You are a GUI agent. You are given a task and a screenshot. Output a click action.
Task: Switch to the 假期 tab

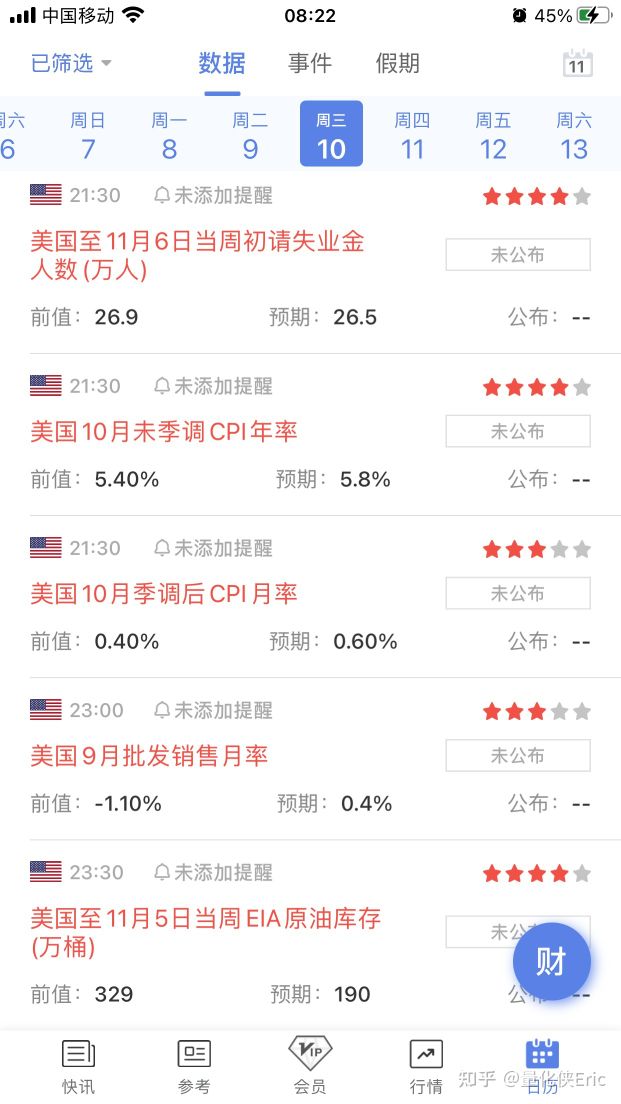[397, 64]
